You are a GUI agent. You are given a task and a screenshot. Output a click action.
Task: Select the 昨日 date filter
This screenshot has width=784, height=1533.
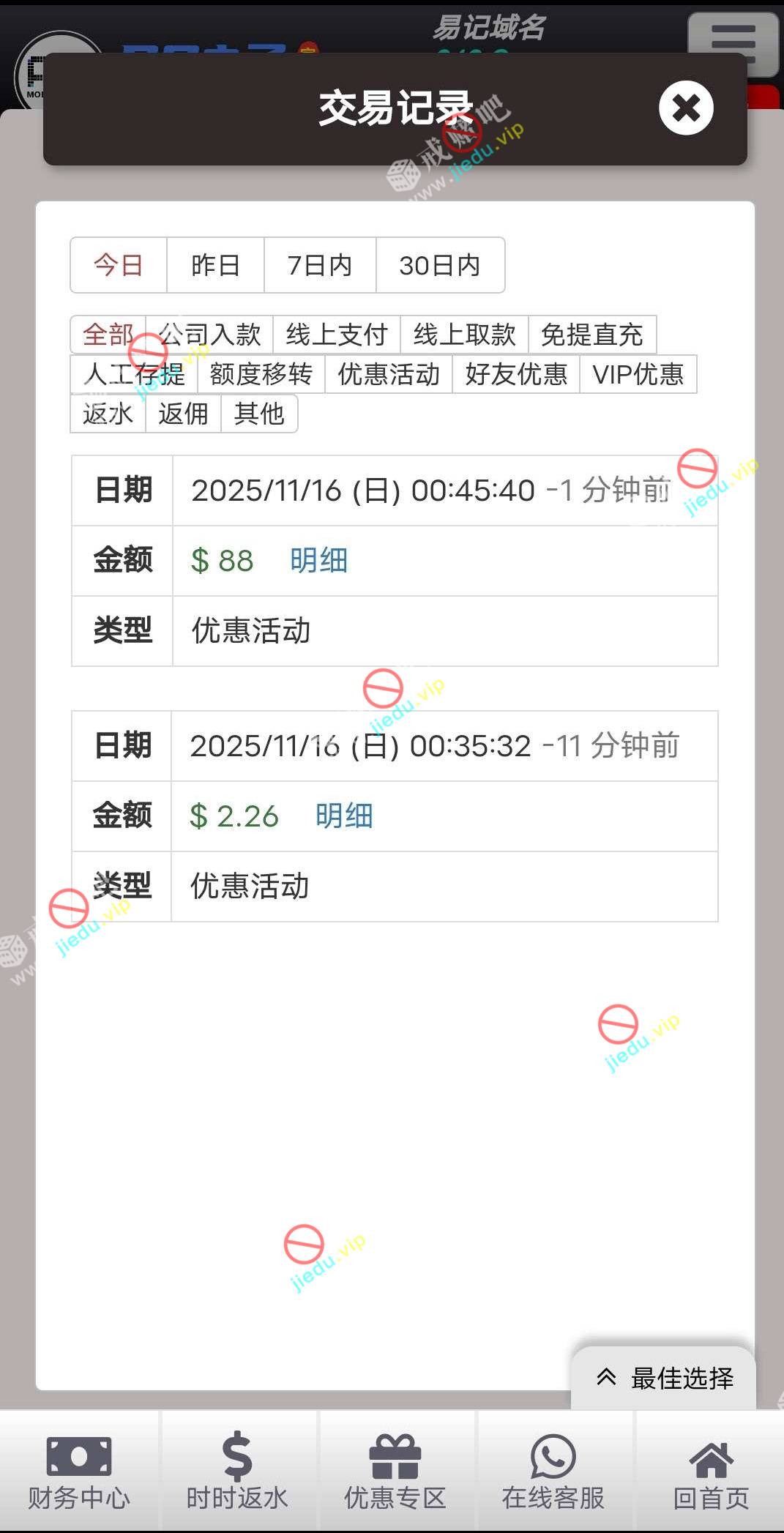pos(215,265)
